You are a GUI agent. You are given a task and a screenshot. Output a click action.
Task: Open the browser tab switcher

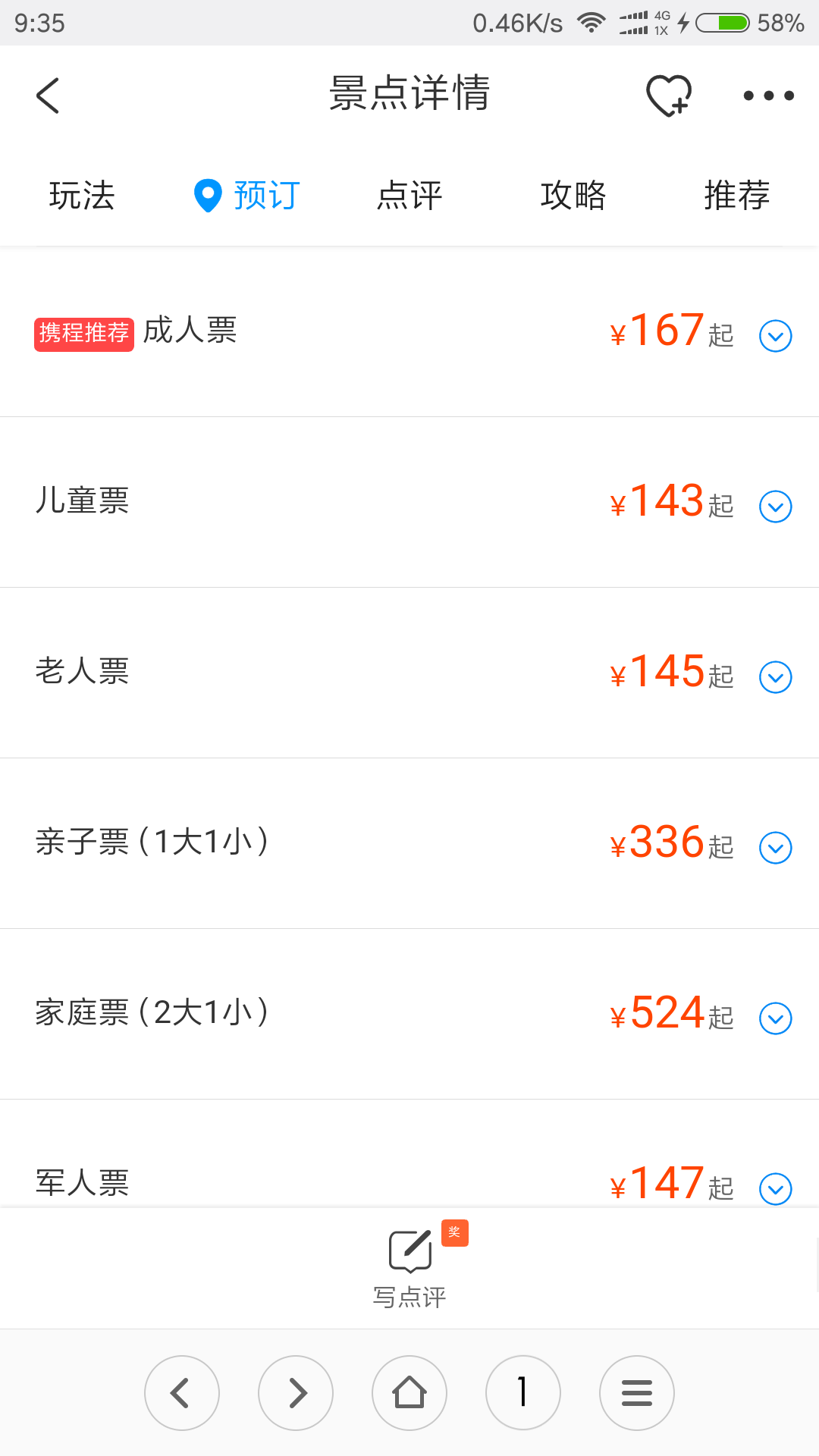click(x=523, y=1392)
